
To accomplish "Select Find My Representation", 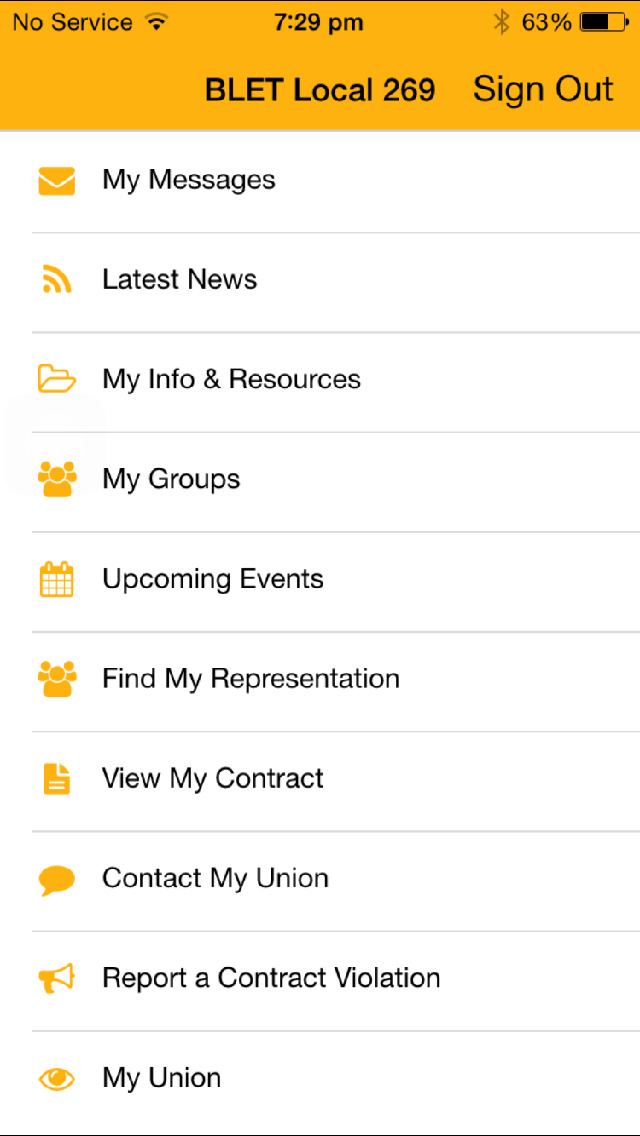I will click(320, 682).
